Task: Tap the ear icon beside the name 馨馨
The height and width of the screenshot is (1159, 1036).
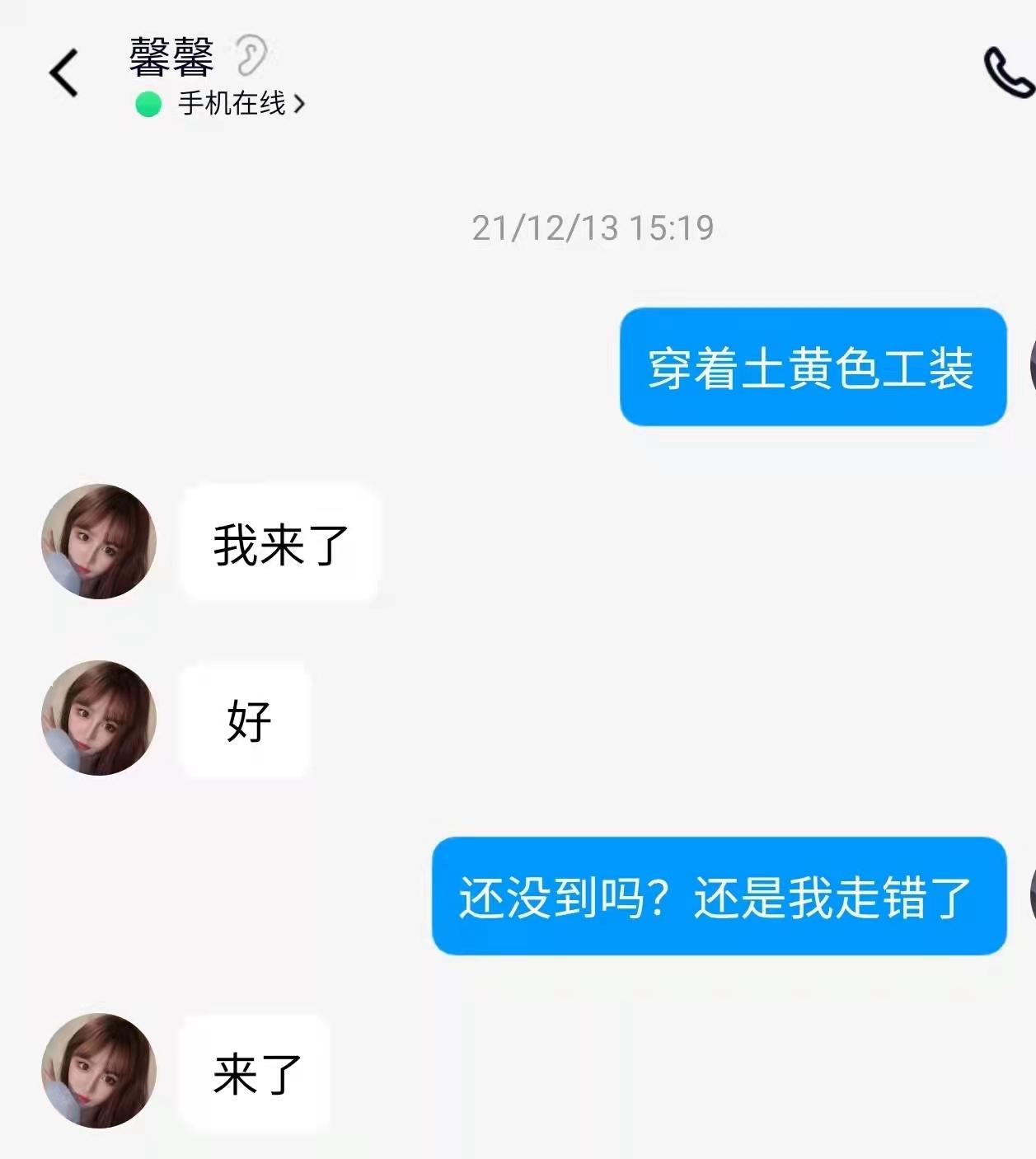Action: [251, 56]
